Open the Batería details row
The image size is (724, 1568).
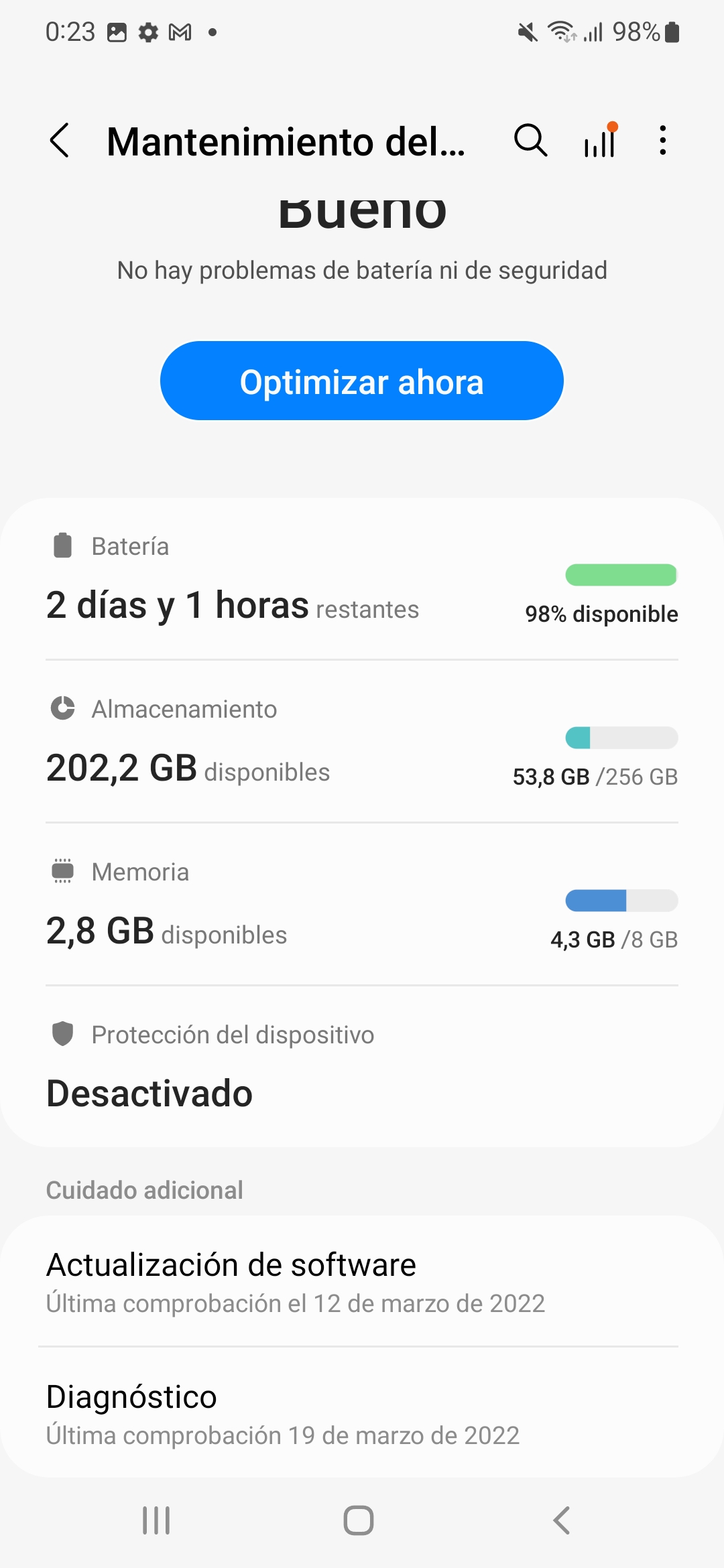(x=362, y=579)
